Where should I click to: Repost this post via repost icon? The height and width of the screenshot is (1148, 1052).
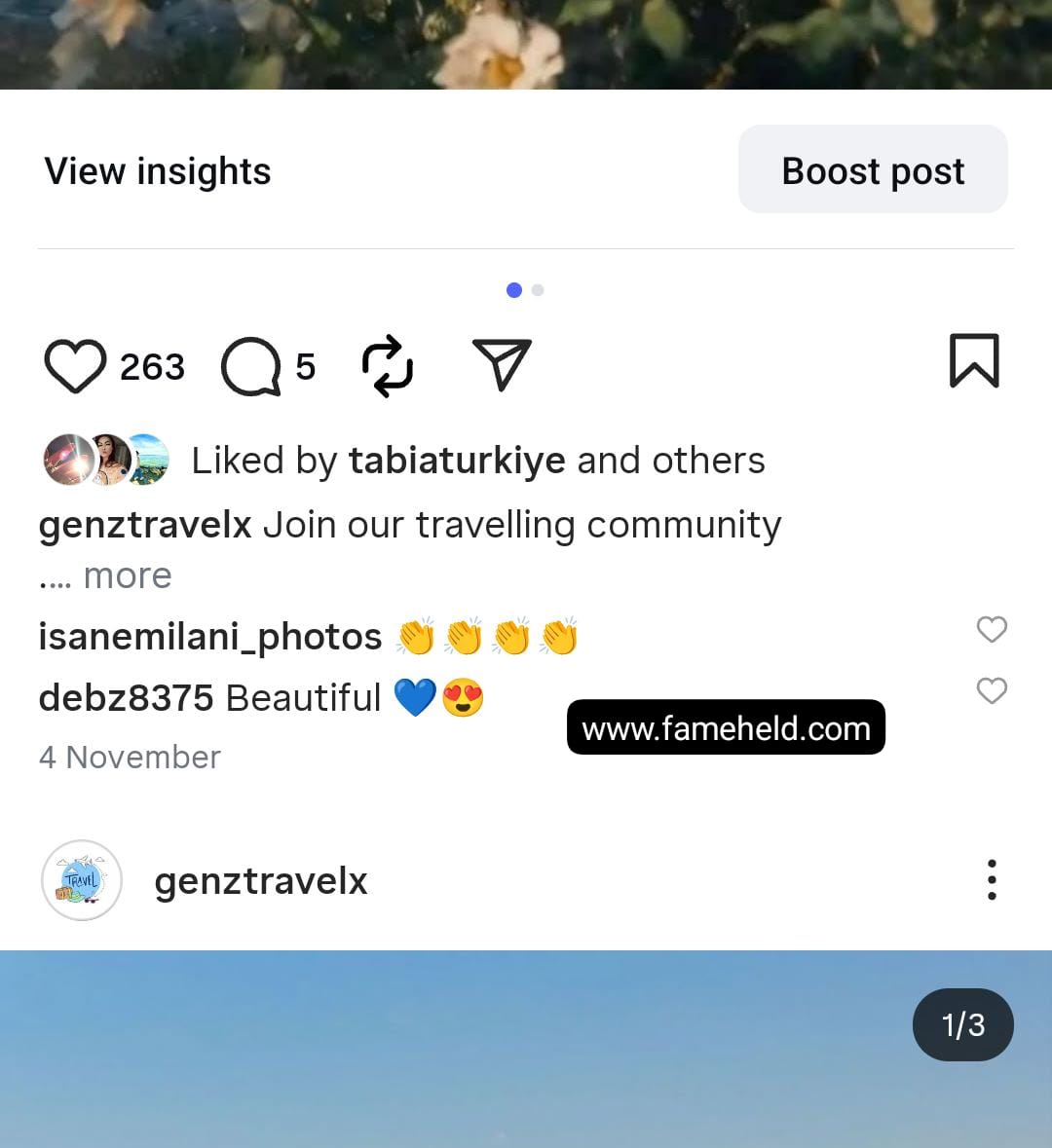point(388,366)
